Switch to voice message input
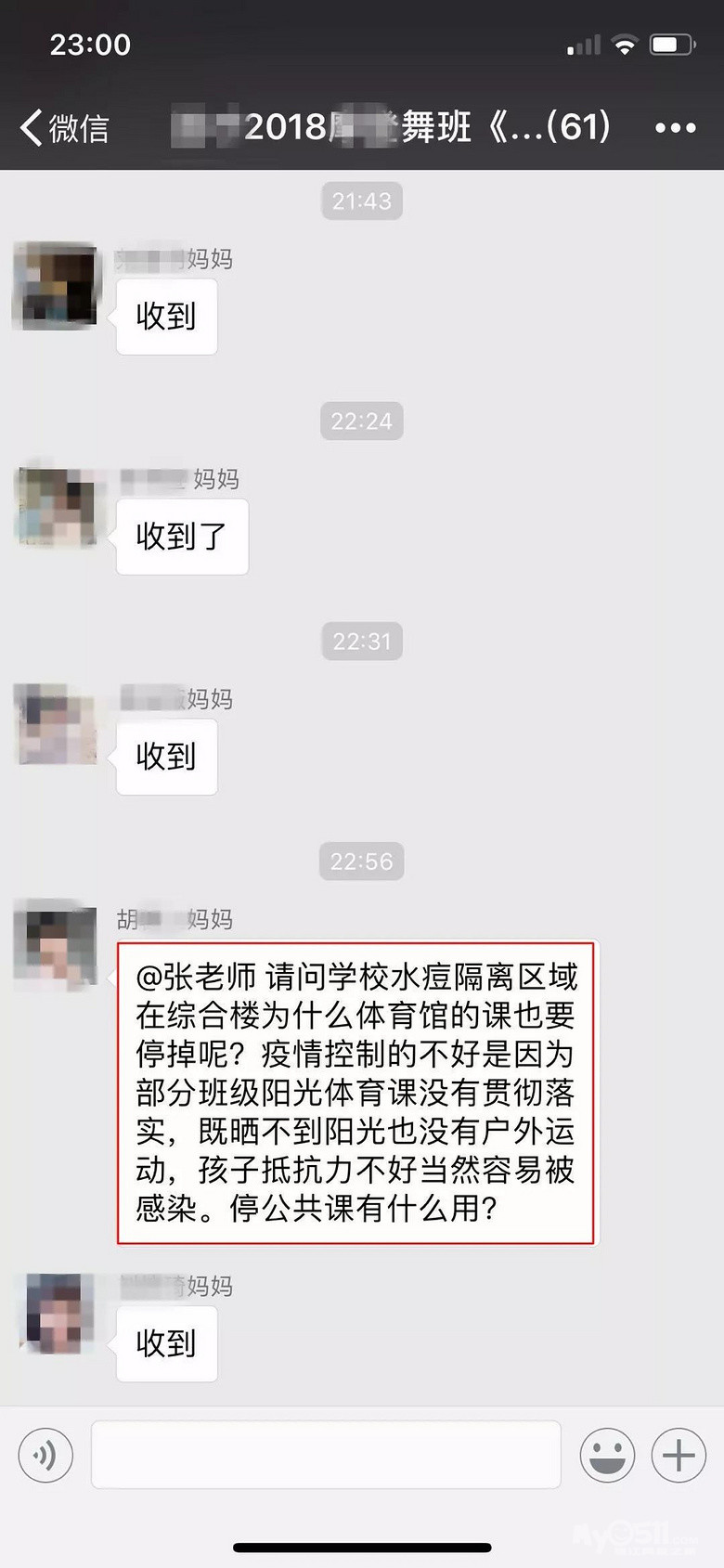724x1568 pixels. tap(45, 1455)
